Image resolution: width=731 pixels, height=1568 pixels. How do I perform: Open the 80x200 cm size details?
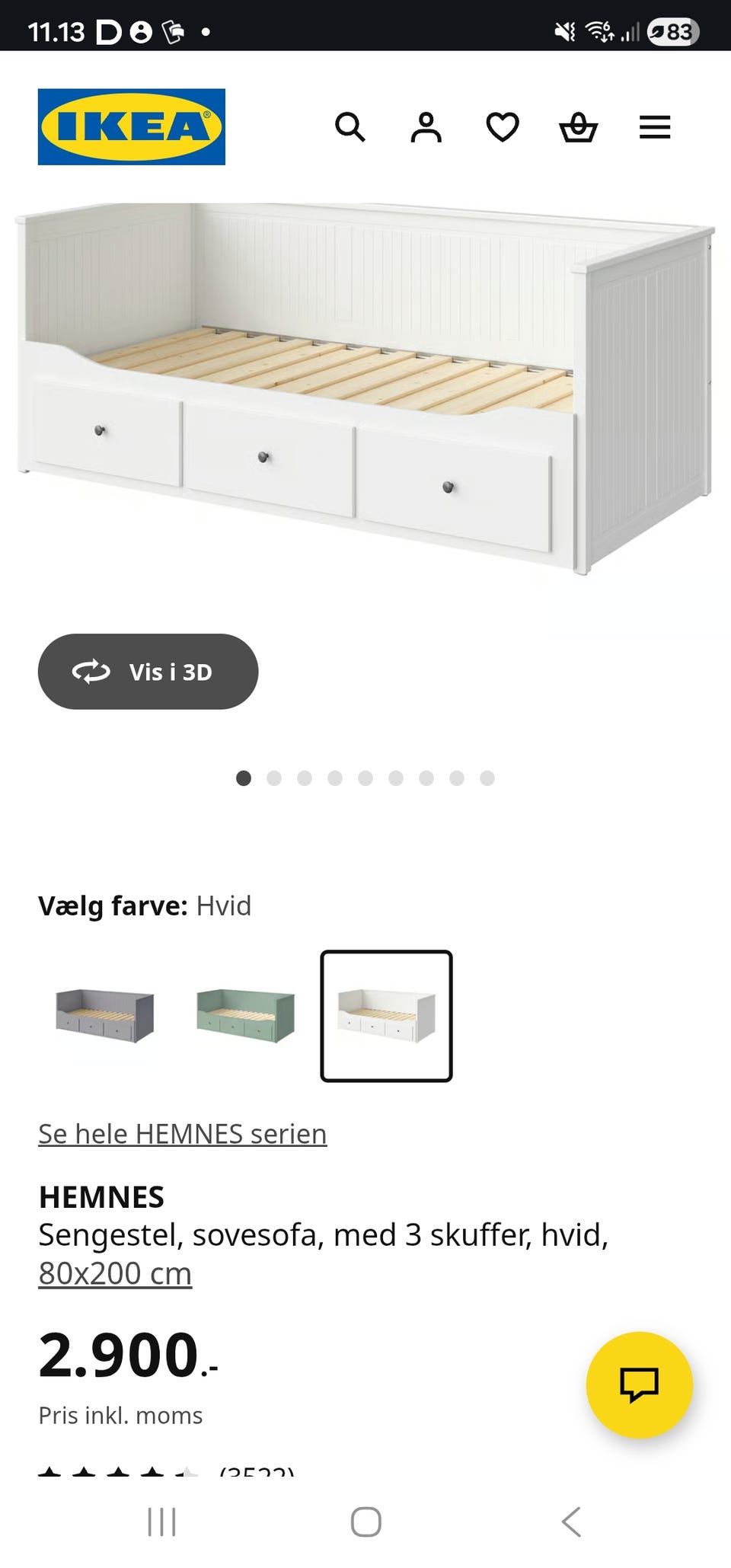[115, 1272]
